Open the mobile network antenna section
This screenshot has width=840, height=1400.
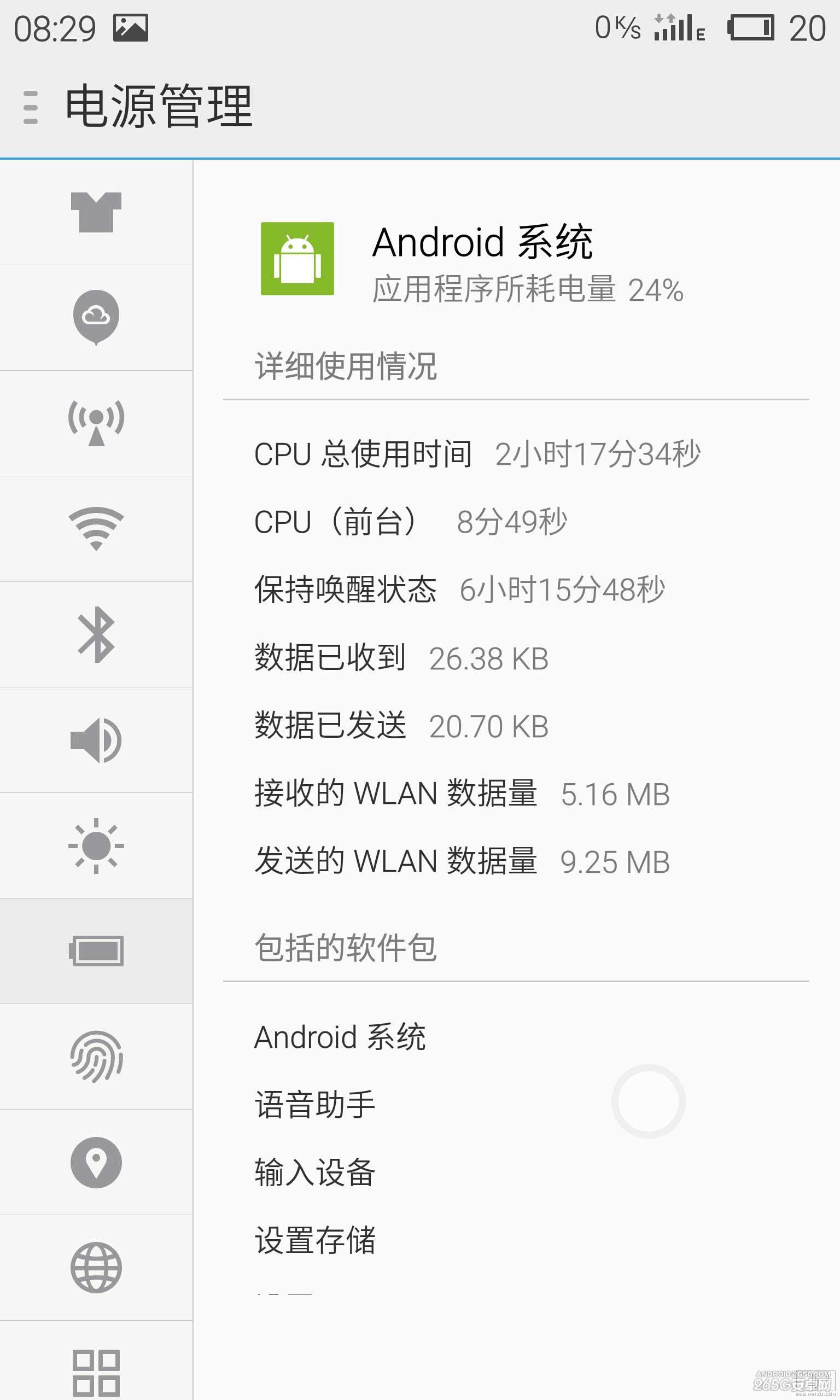tap(96, 423)
